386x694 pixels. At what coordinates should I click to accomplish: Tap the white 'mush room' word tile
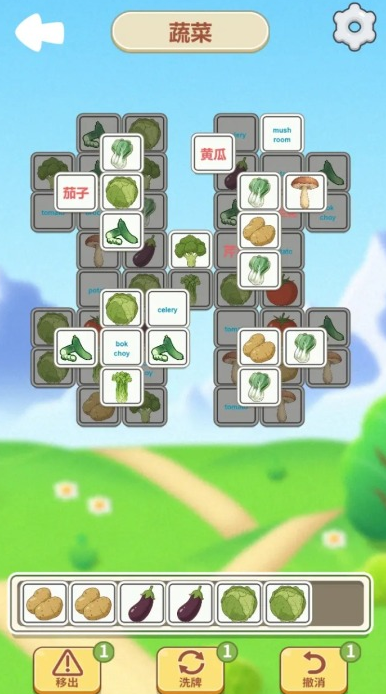282,134
